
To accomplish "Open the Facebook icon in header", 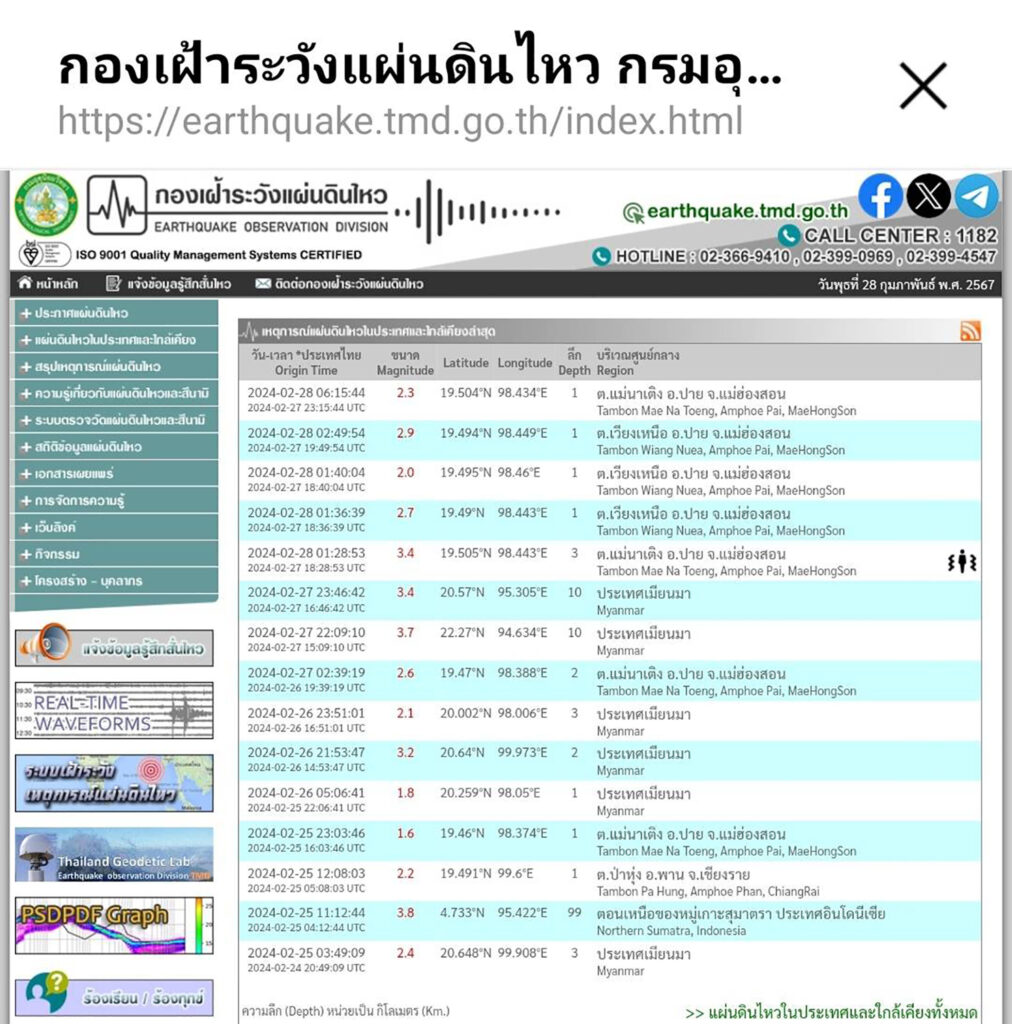I will pyautogui.click(x=880, y=196).
